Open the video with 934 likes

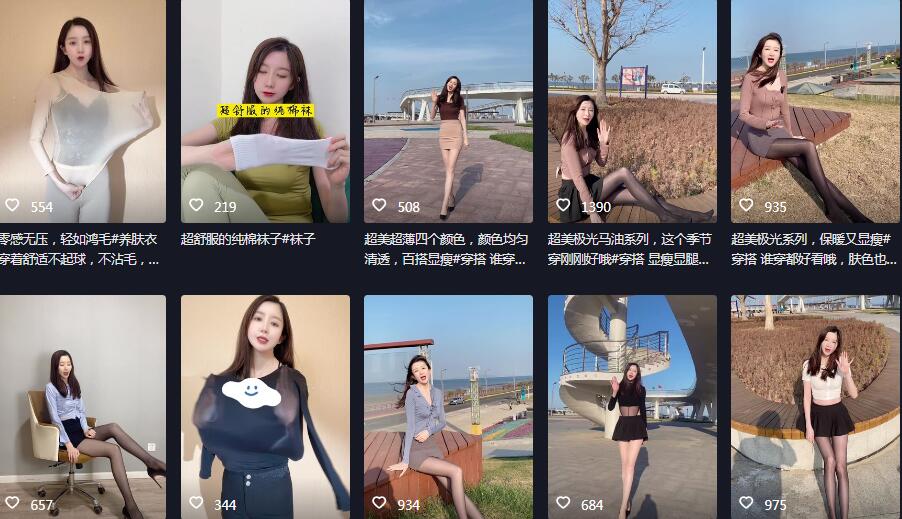pyautogui.click(x=448, y=405)
